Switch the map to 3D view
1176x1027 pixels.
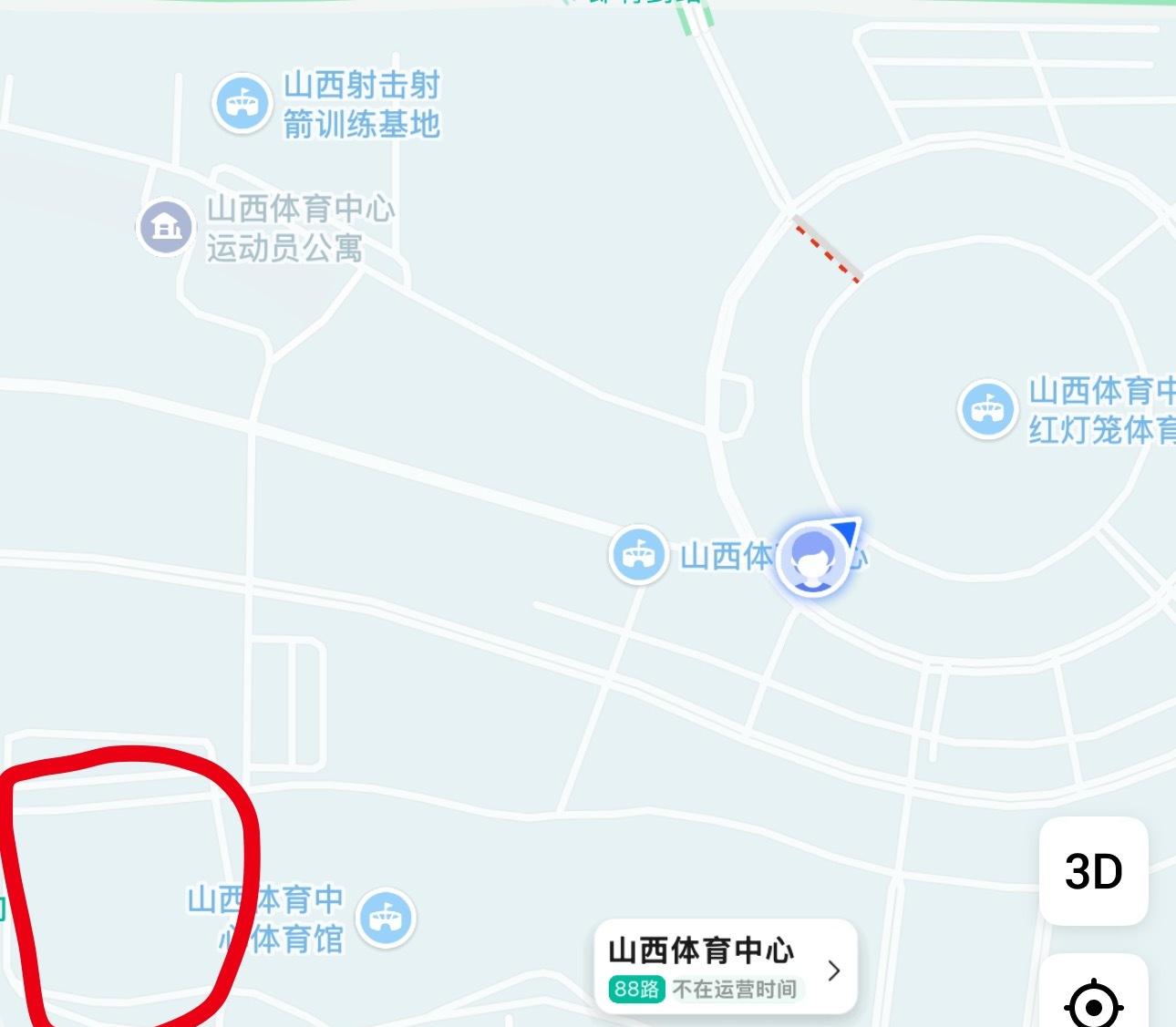coord(1093,871)
